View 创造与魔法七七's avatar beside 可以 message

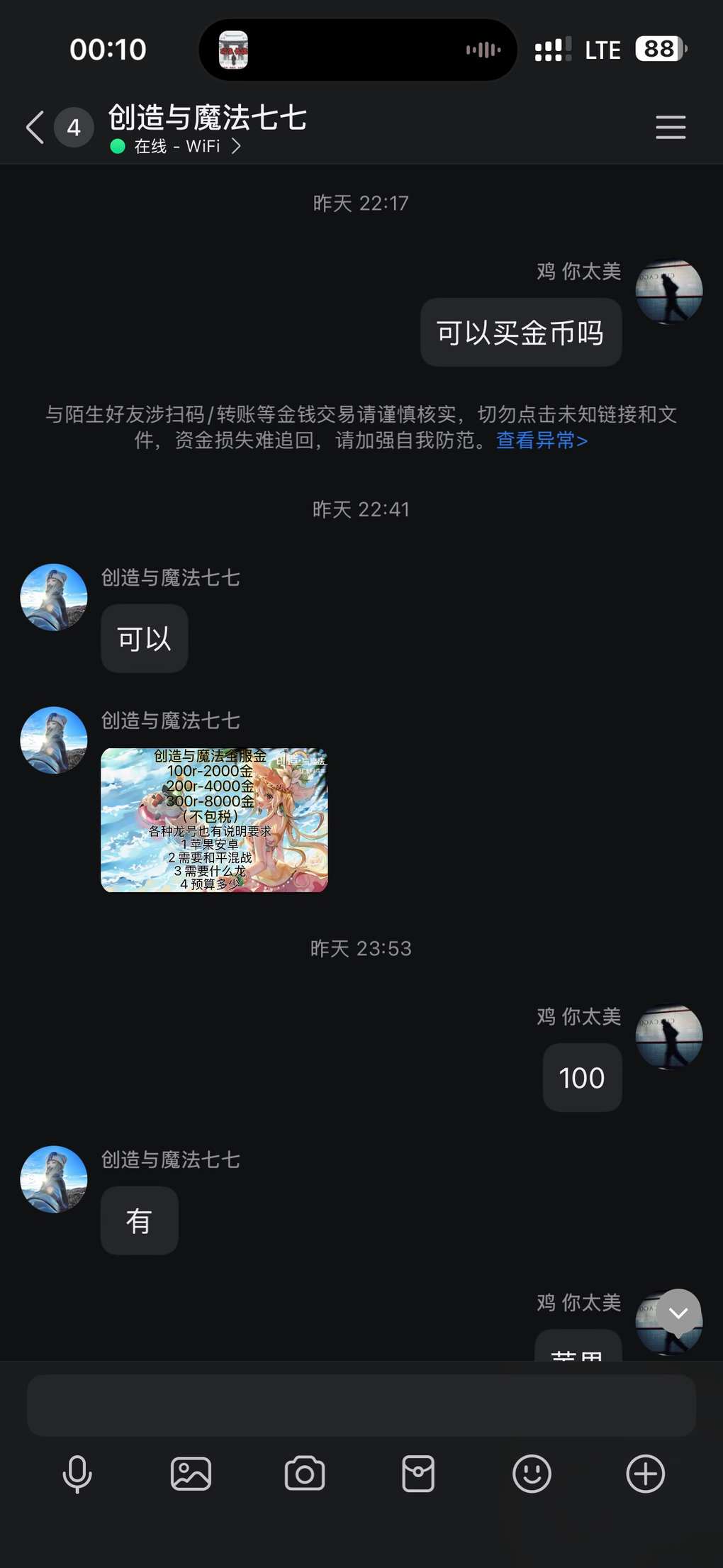tap(54, 597)
